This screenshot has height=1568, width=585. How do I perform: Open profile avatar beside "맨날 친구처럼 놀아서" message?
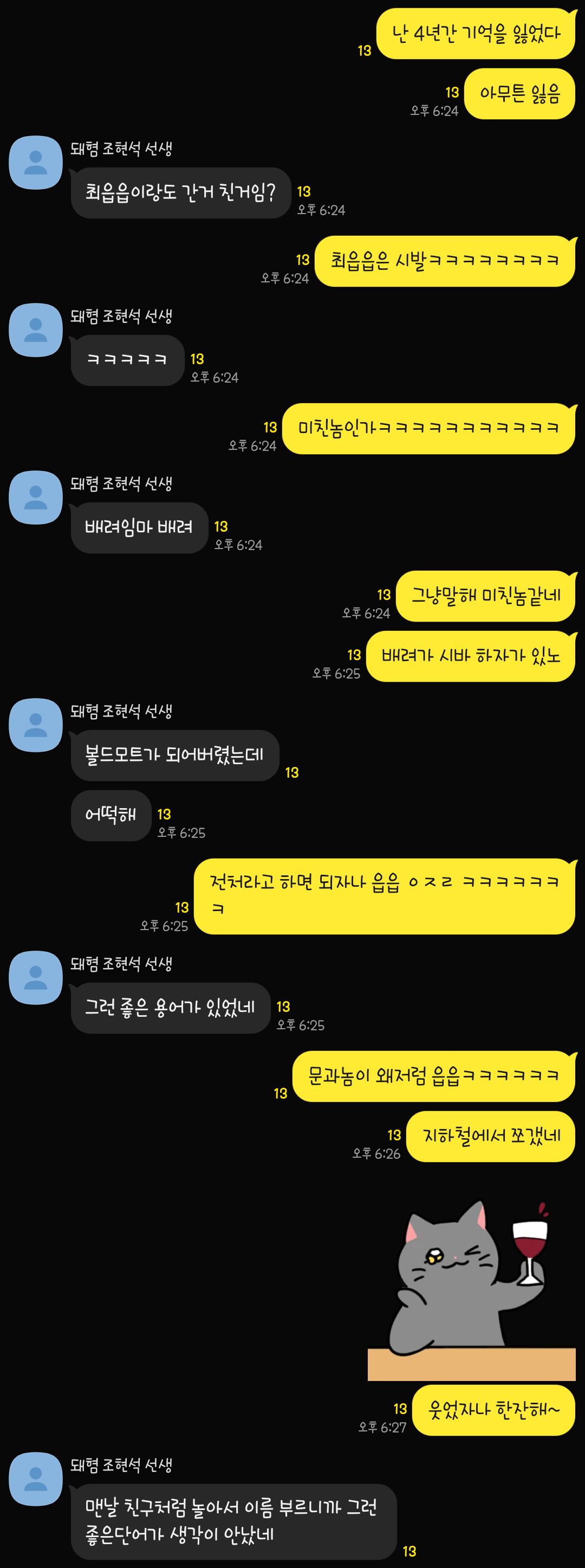(x=35, y=1479)
